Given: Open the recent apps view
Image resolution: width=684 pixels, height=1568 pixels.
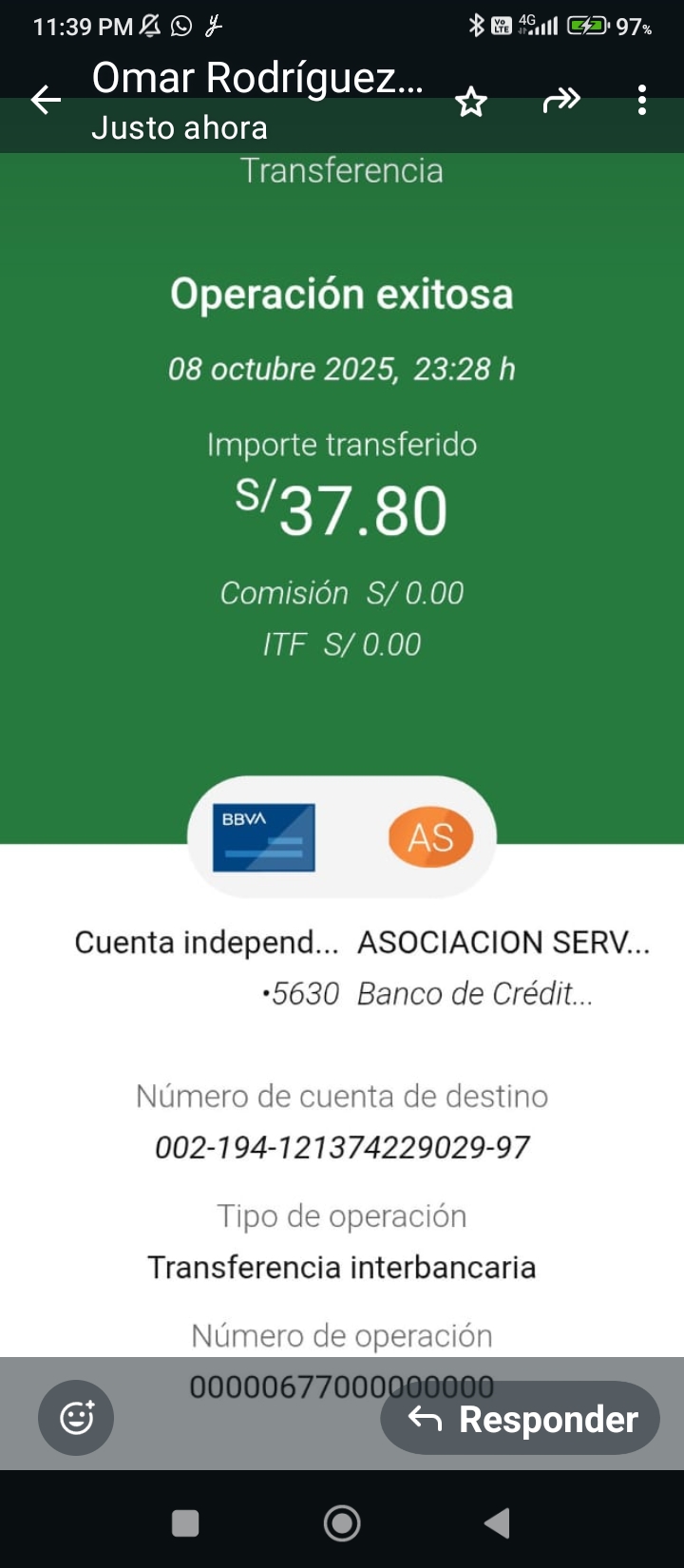Looking at the screenshot, I should tap(185, 1522).
